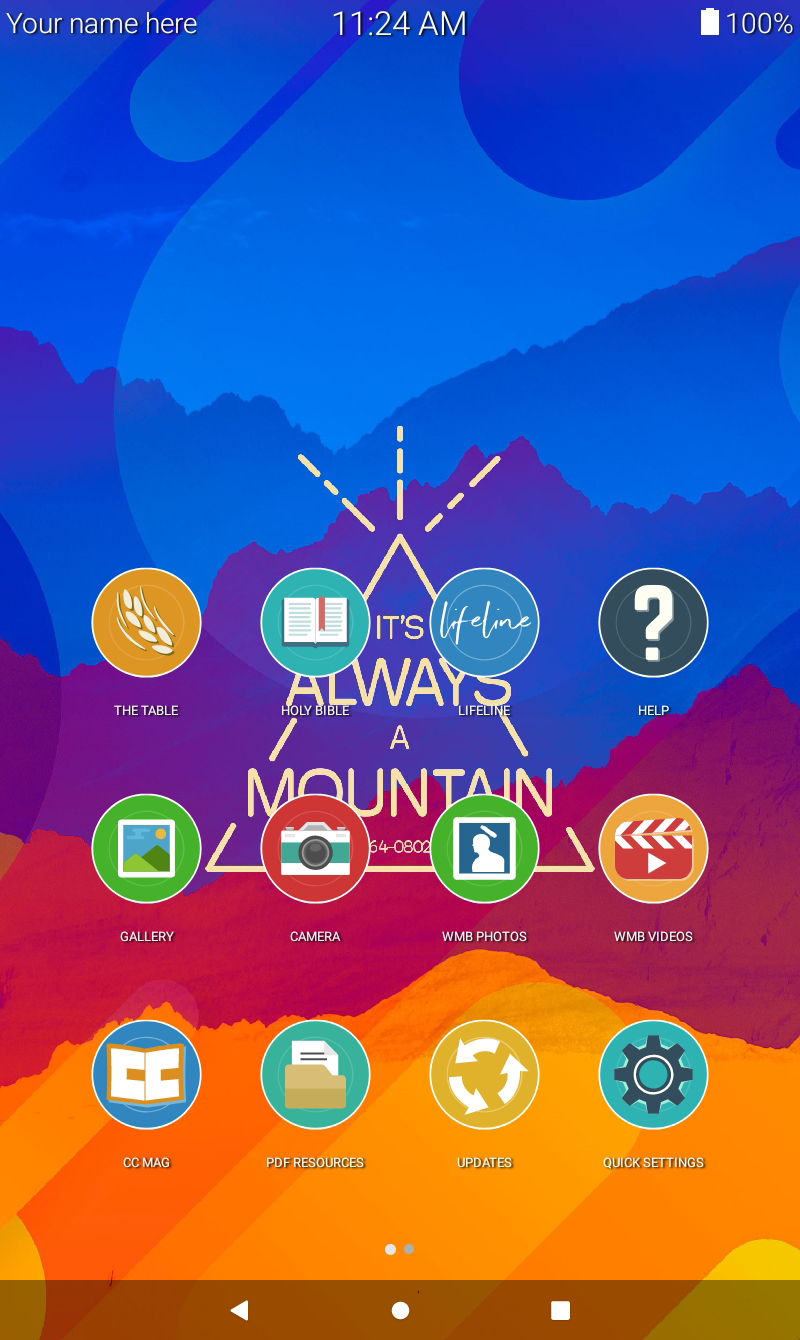
Task: Tap the recent apps square button
Action: [561, 1310]
